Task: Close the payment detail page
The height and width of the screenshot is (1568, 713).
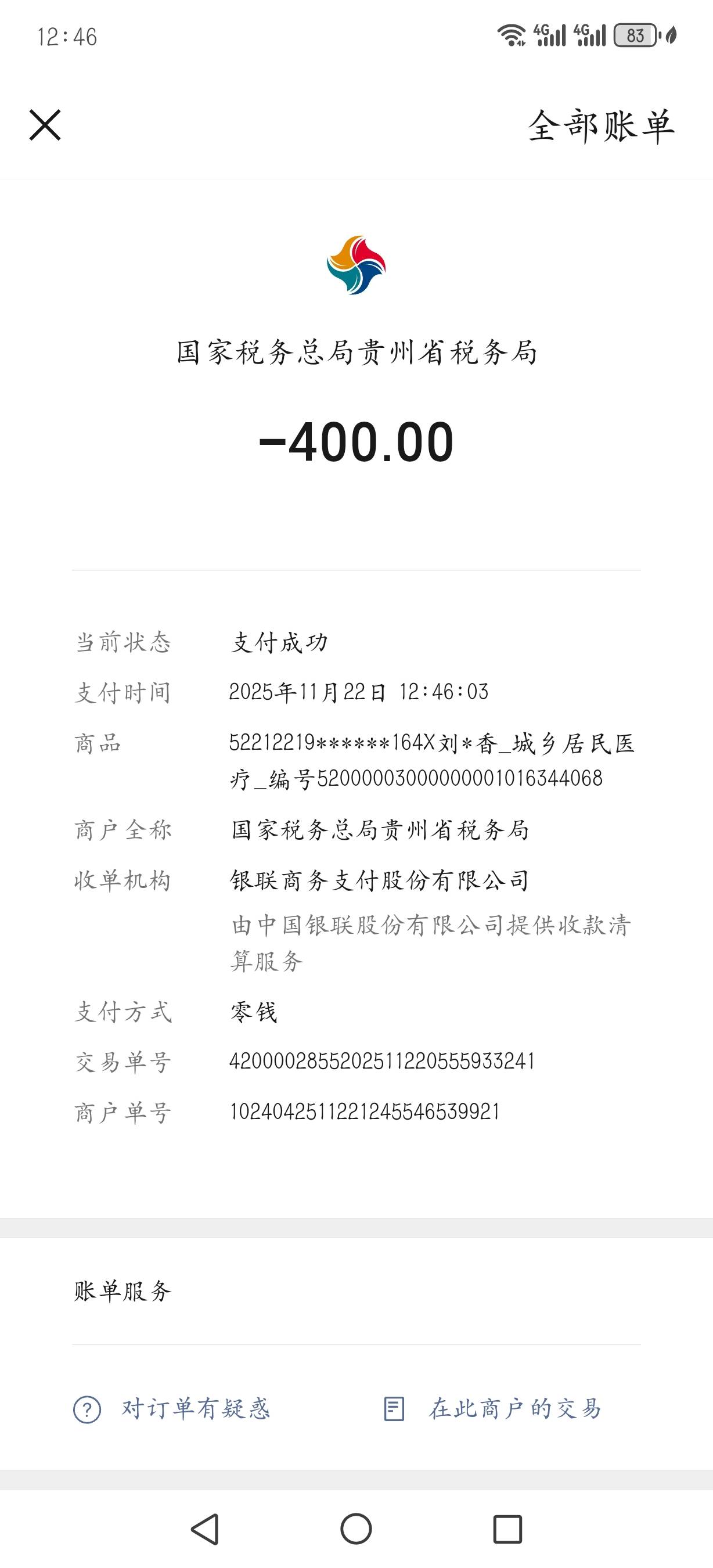Action: tap(45, 125)
